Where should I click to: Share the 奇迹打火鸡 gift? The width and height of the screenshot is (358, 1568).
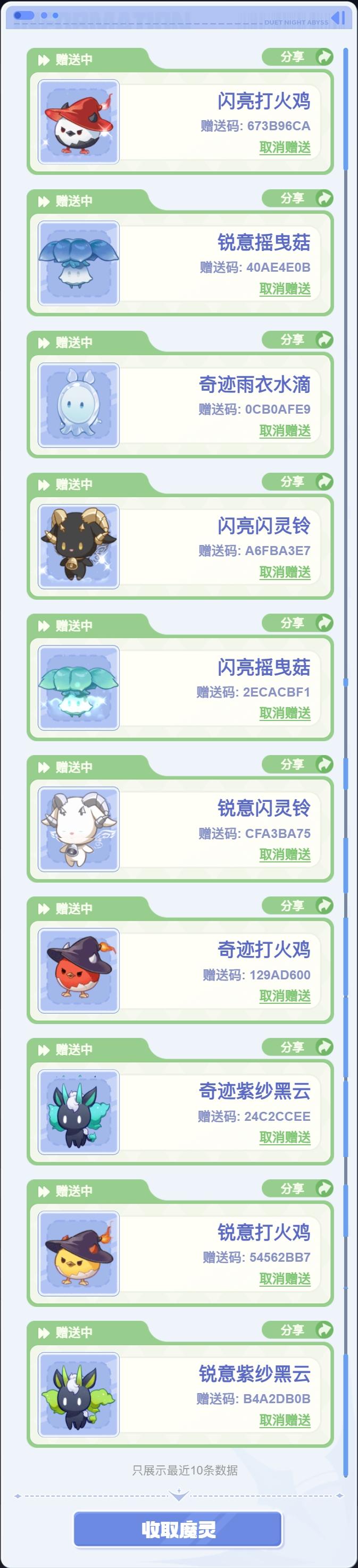click(x=298, y=905)
